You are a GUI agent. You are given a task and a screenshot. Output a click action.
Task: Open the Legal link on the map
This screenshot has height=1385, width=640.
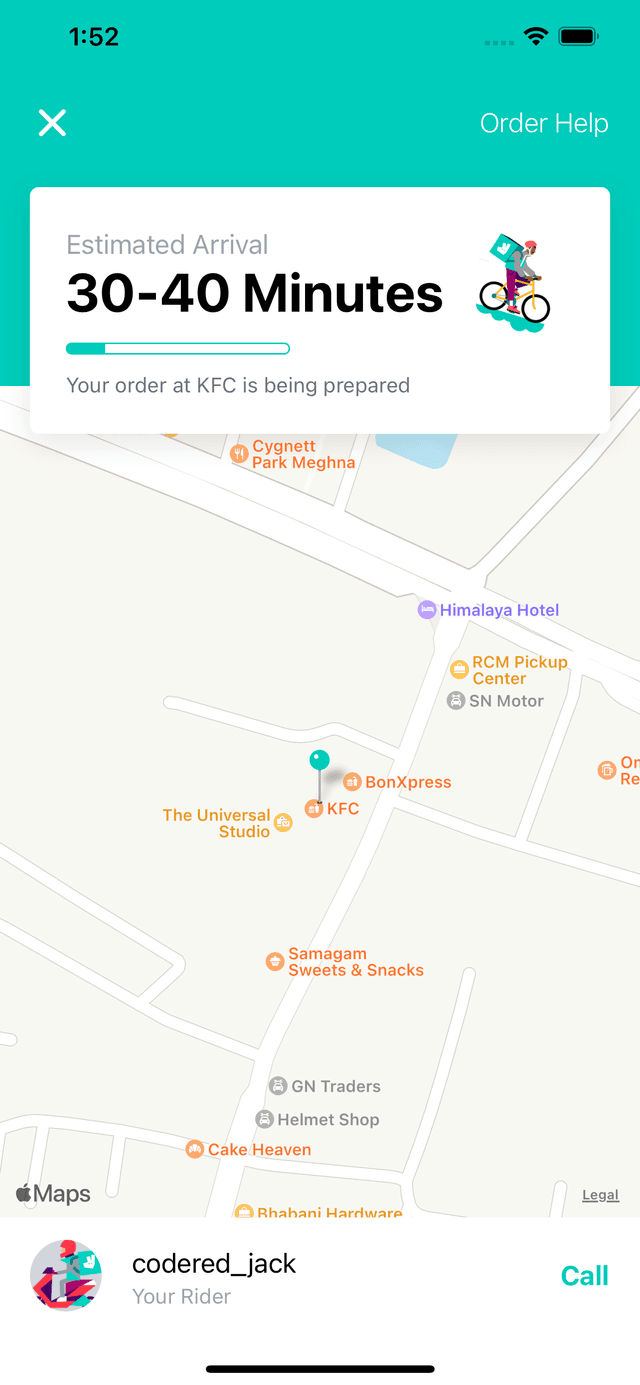(600, 1195)
